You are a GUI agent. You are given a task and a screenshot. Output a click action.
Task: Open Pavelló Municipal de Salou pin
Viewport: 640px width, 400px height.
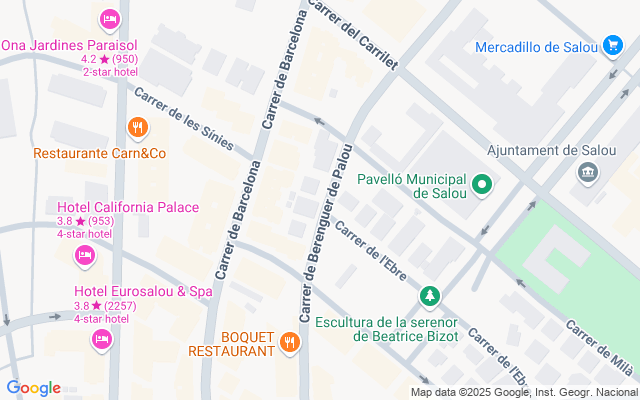(482, 184)
